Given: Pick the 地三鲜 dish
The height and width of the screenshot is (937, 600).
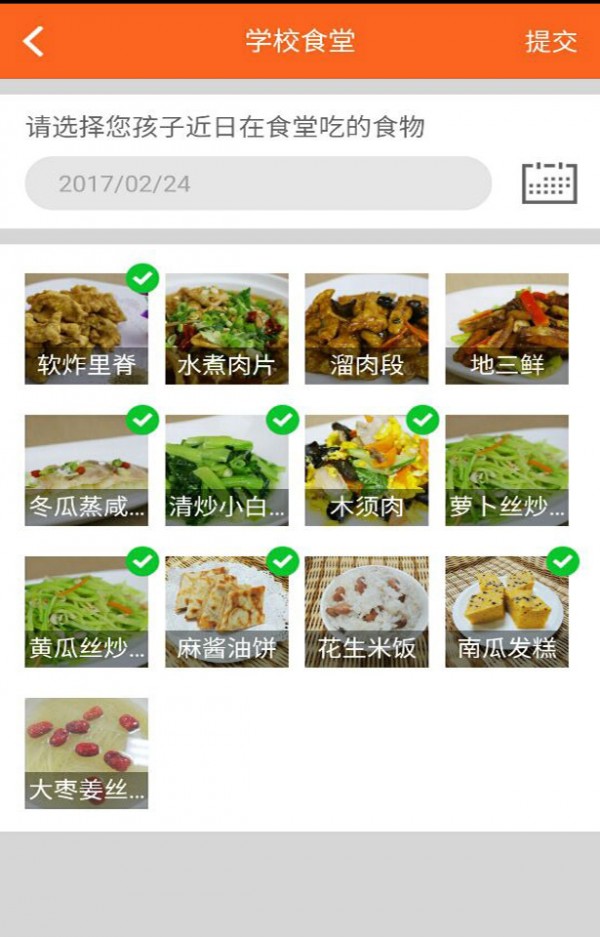Looking at the screenshot, I should 507,329.
